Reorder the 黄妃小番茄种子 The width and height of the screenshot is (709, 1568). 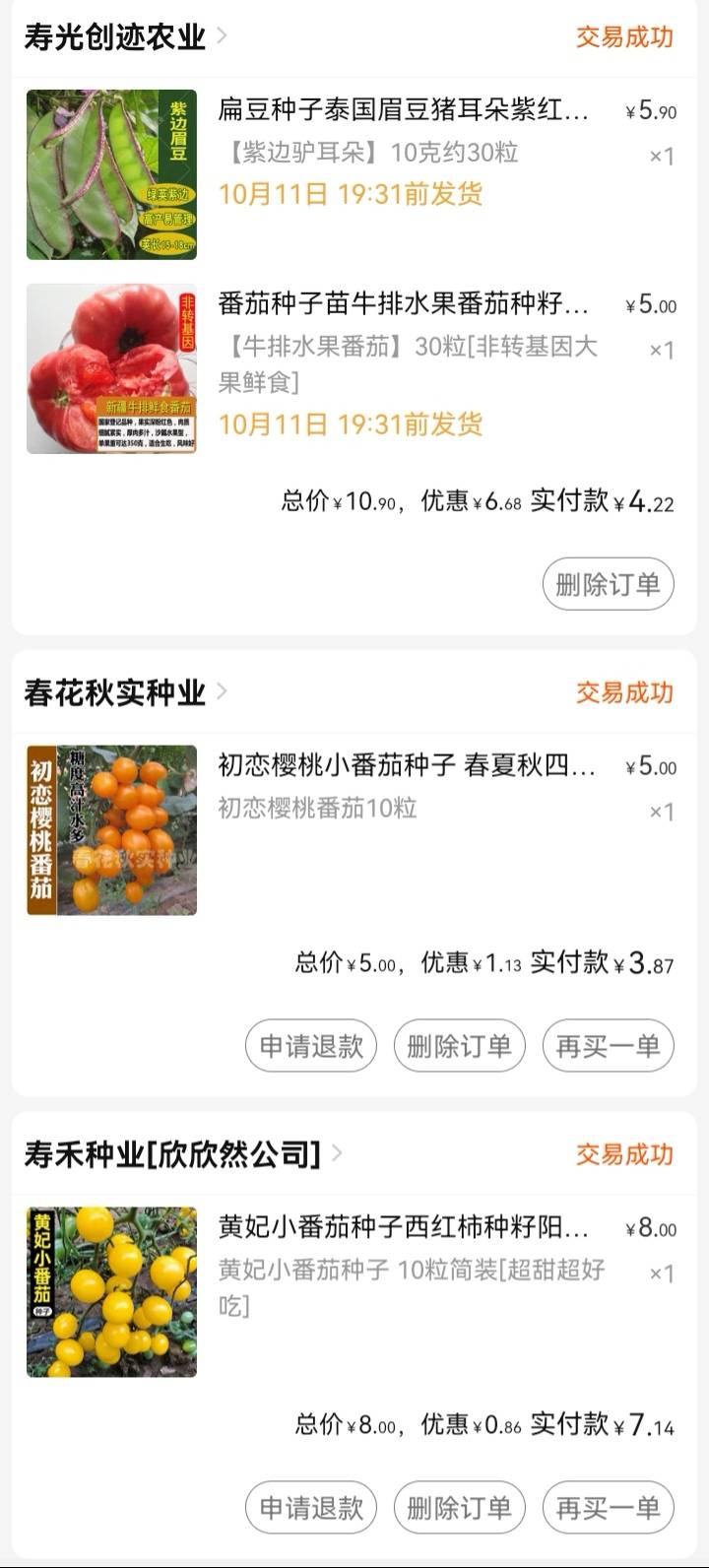click(608, 1507)
